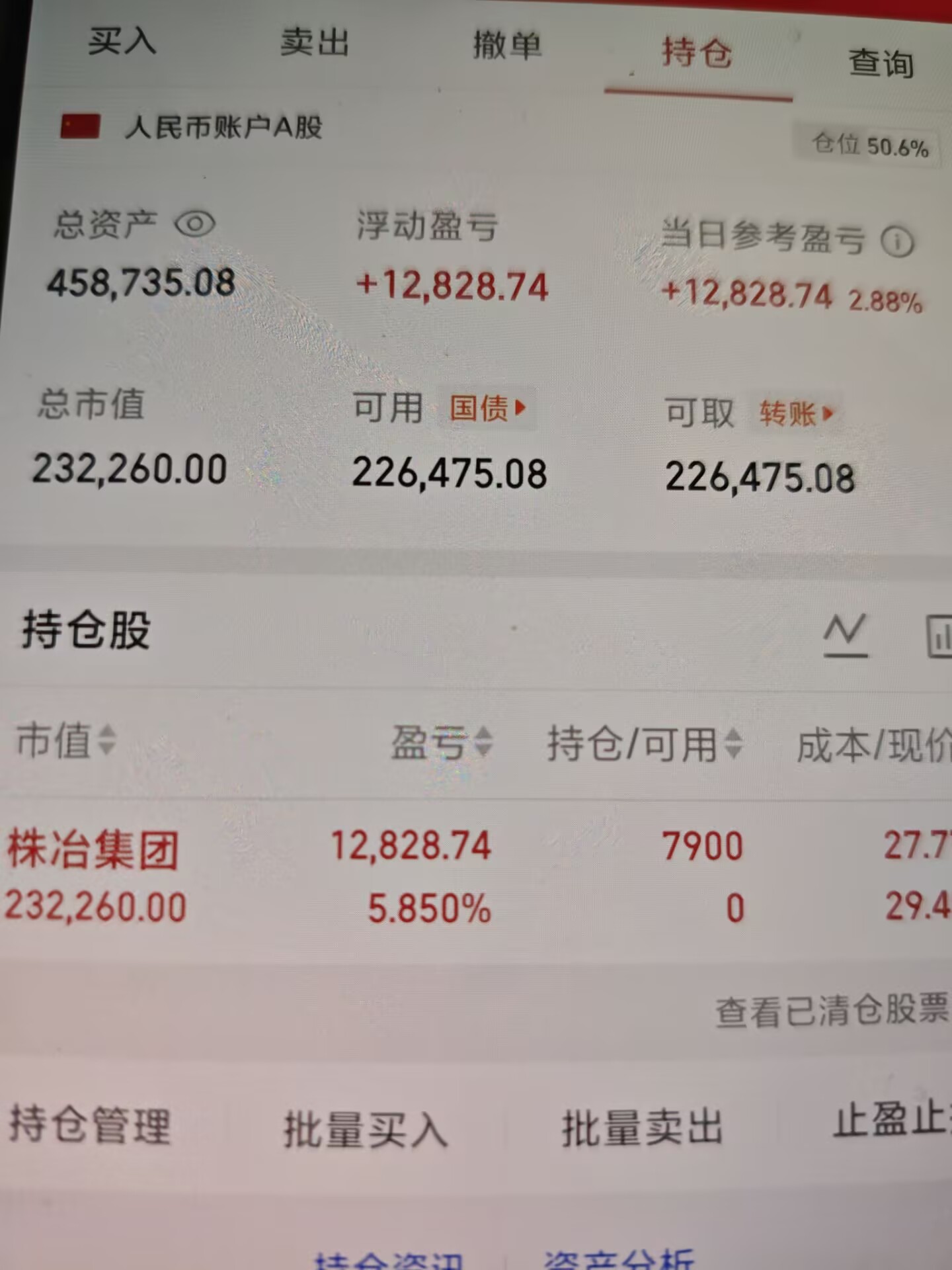Open the 株冶集团 holding row
Viewport: 952px width, 1270px height.
click(x=476, y=876)
